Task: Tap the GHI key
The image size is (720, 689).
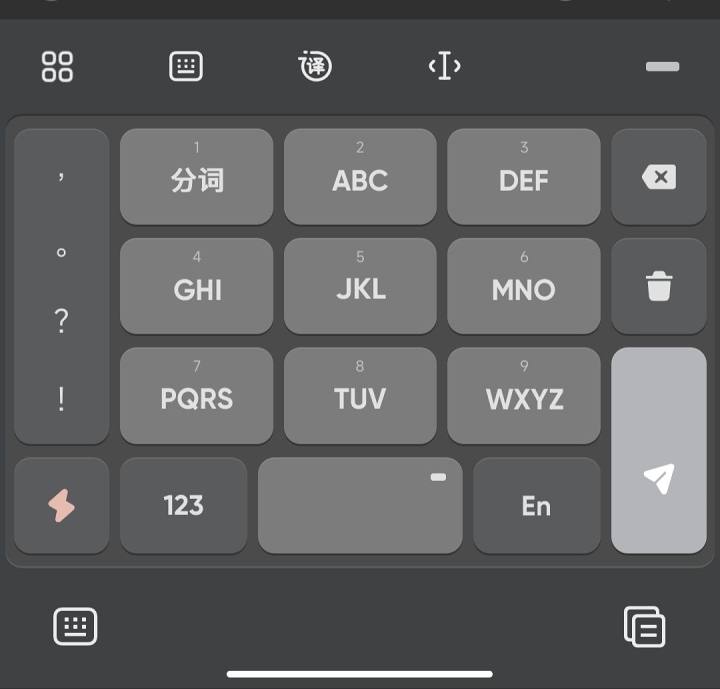Action: click(x=196, y=286)
